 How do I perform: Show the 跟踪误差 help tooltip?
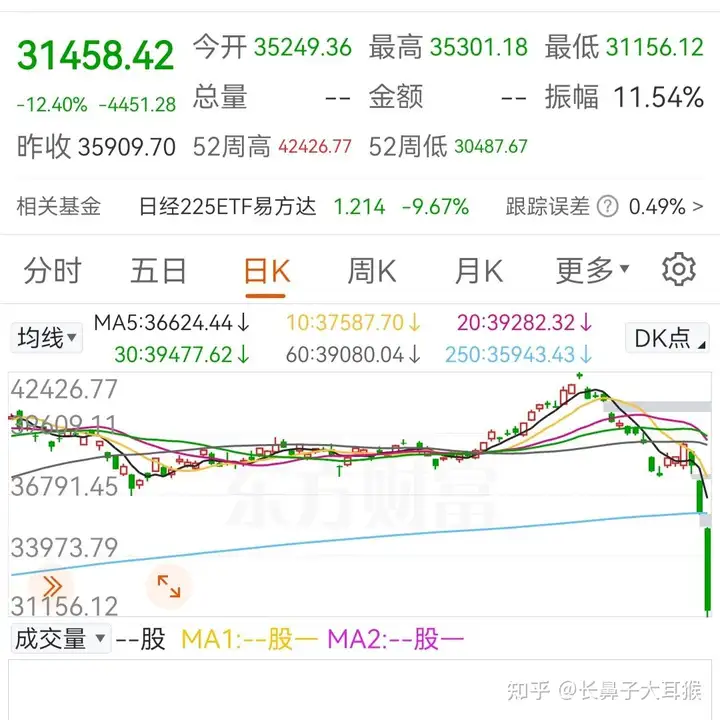(x=607, y=207)
